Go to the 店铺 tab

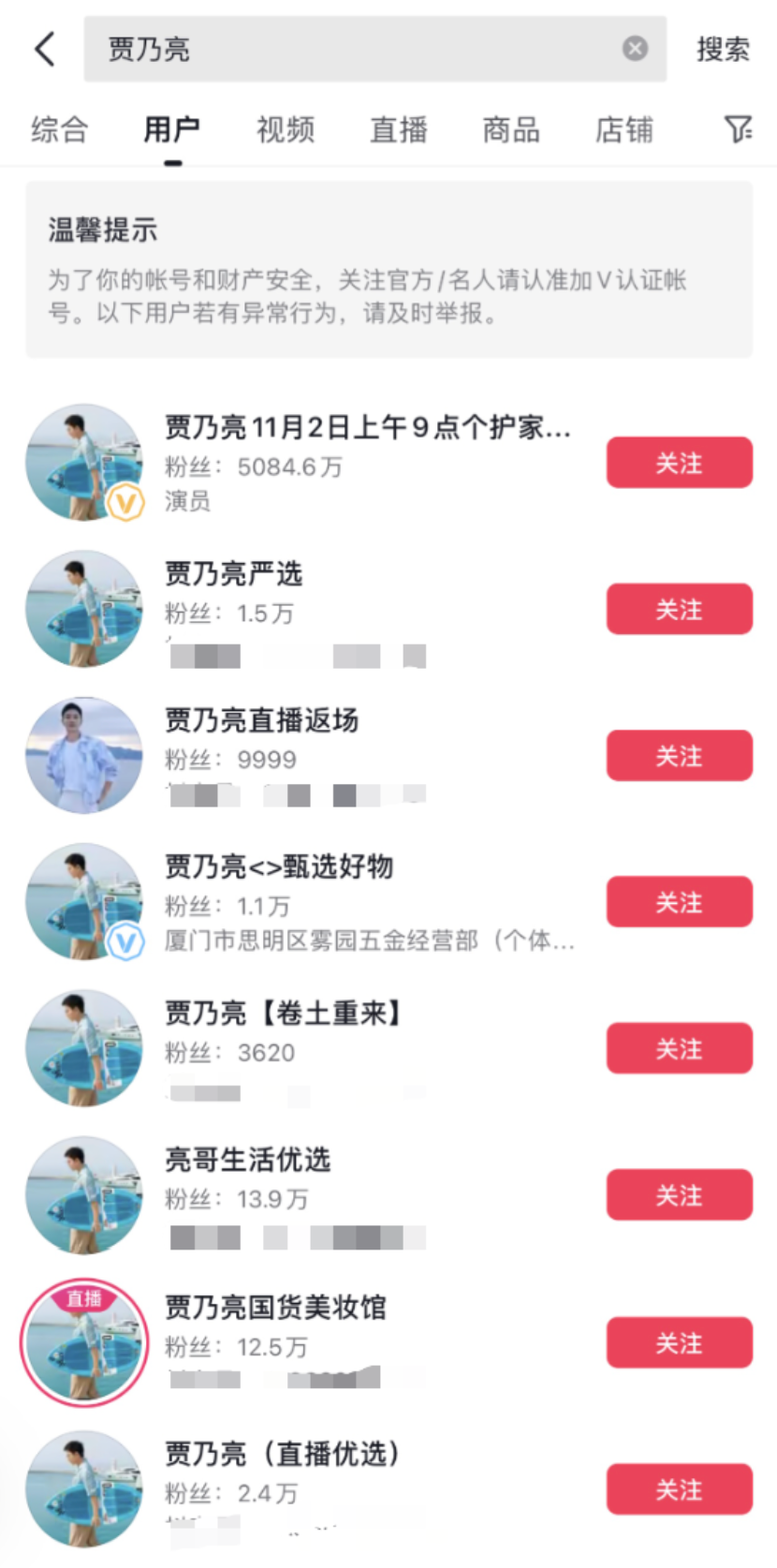[624, 129]
